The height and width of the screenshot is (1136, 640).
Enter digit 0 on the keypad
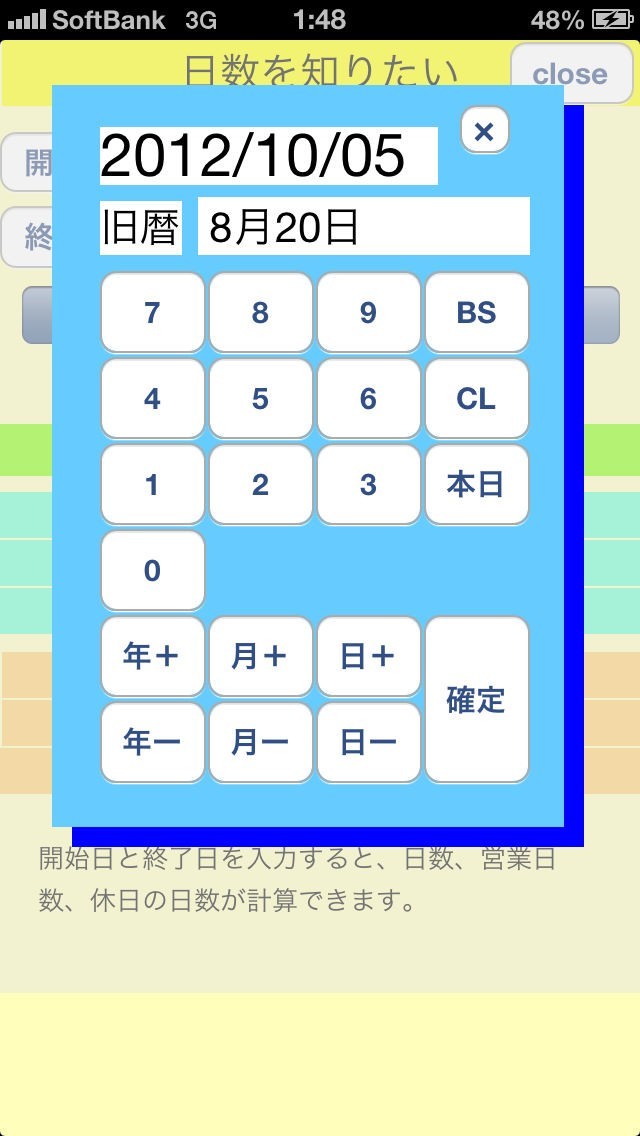tap(153, 571)
